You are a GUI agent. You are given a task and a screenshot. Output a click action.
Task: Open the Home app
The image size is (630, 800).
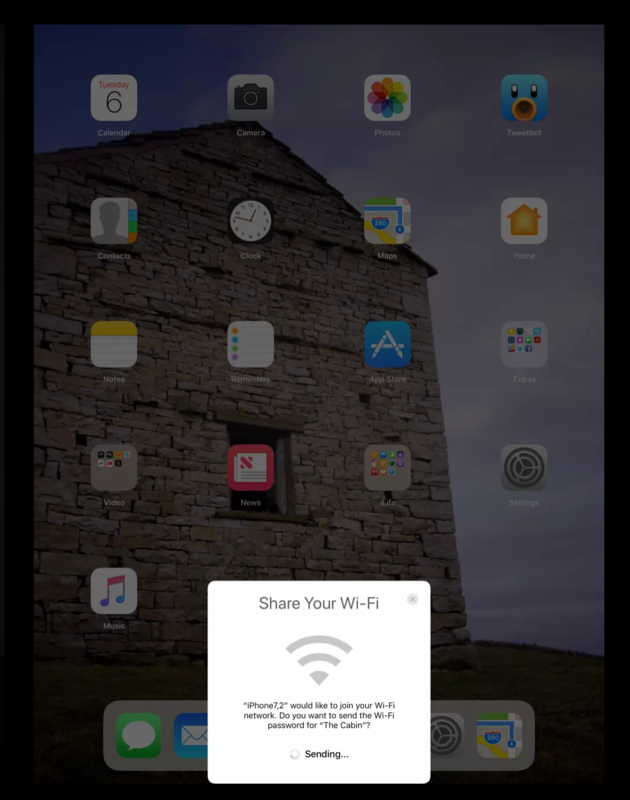point(524,221)
